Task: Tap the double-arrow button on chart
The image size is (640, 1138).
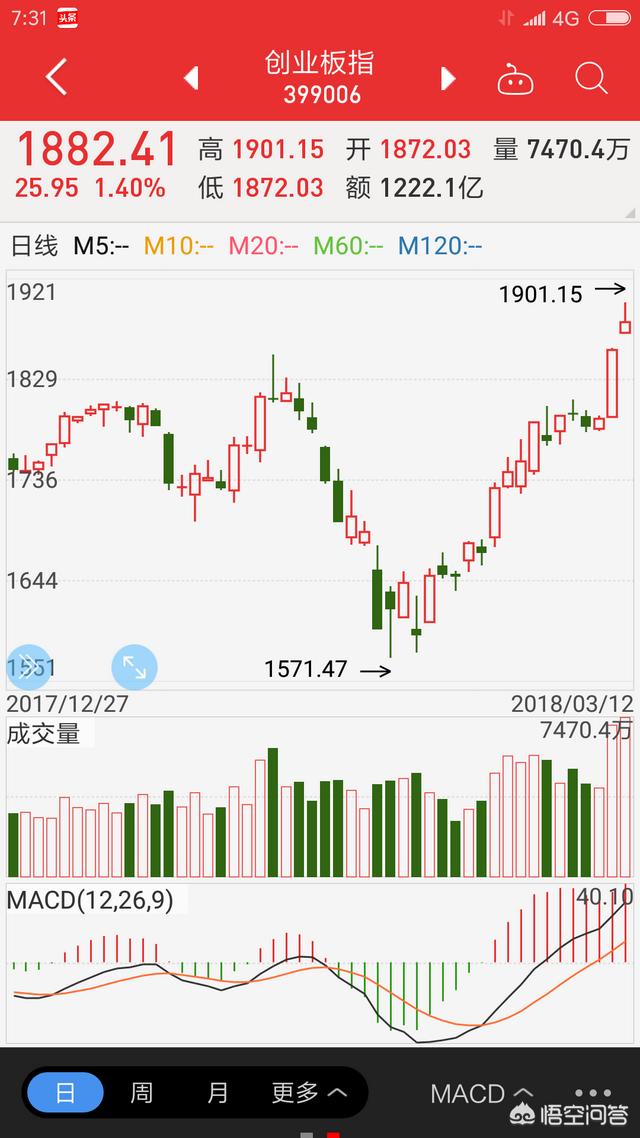Action: click(x=28, y=666)
